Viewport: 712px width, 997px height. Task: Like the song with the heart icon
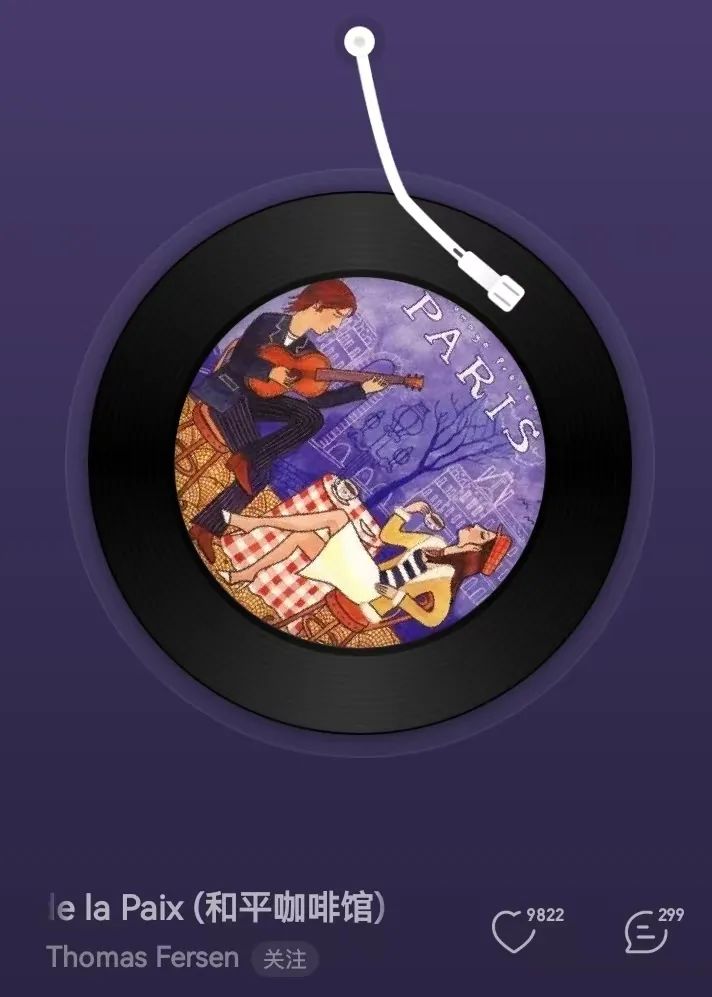pos(513,933)
